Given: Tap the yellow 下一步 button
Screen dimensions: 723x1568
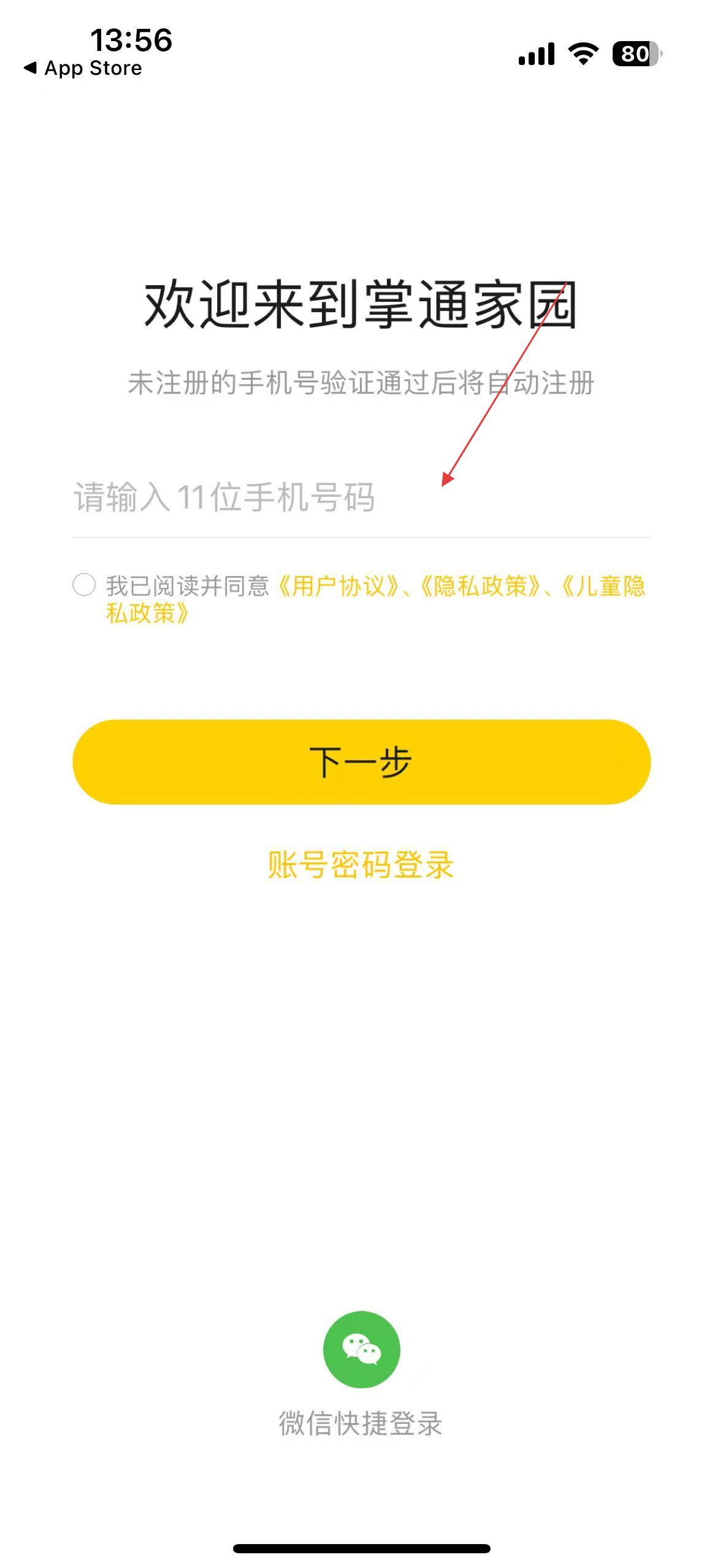Looking at the screenshot, I should click(361, 762).
